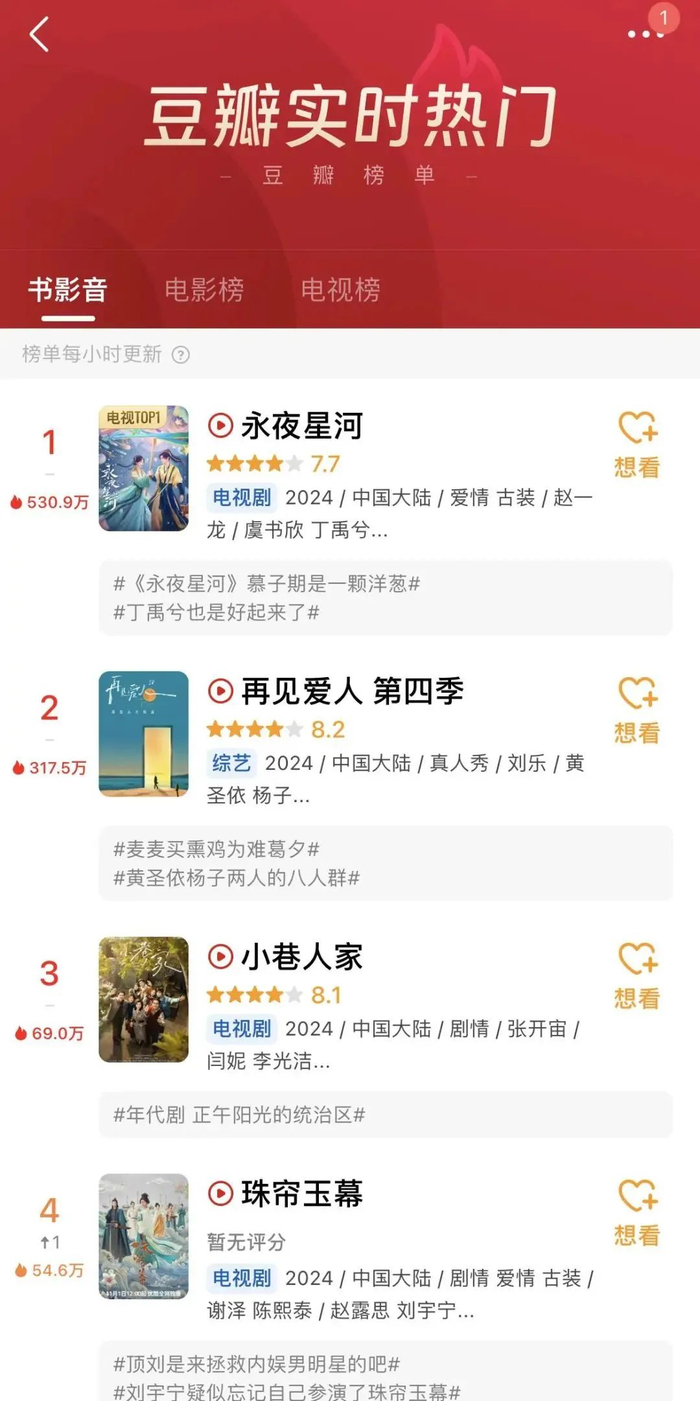Open the 再见爱人 第四季 poster
This screenshot has width=700, height=1401.
pos(144,733)
